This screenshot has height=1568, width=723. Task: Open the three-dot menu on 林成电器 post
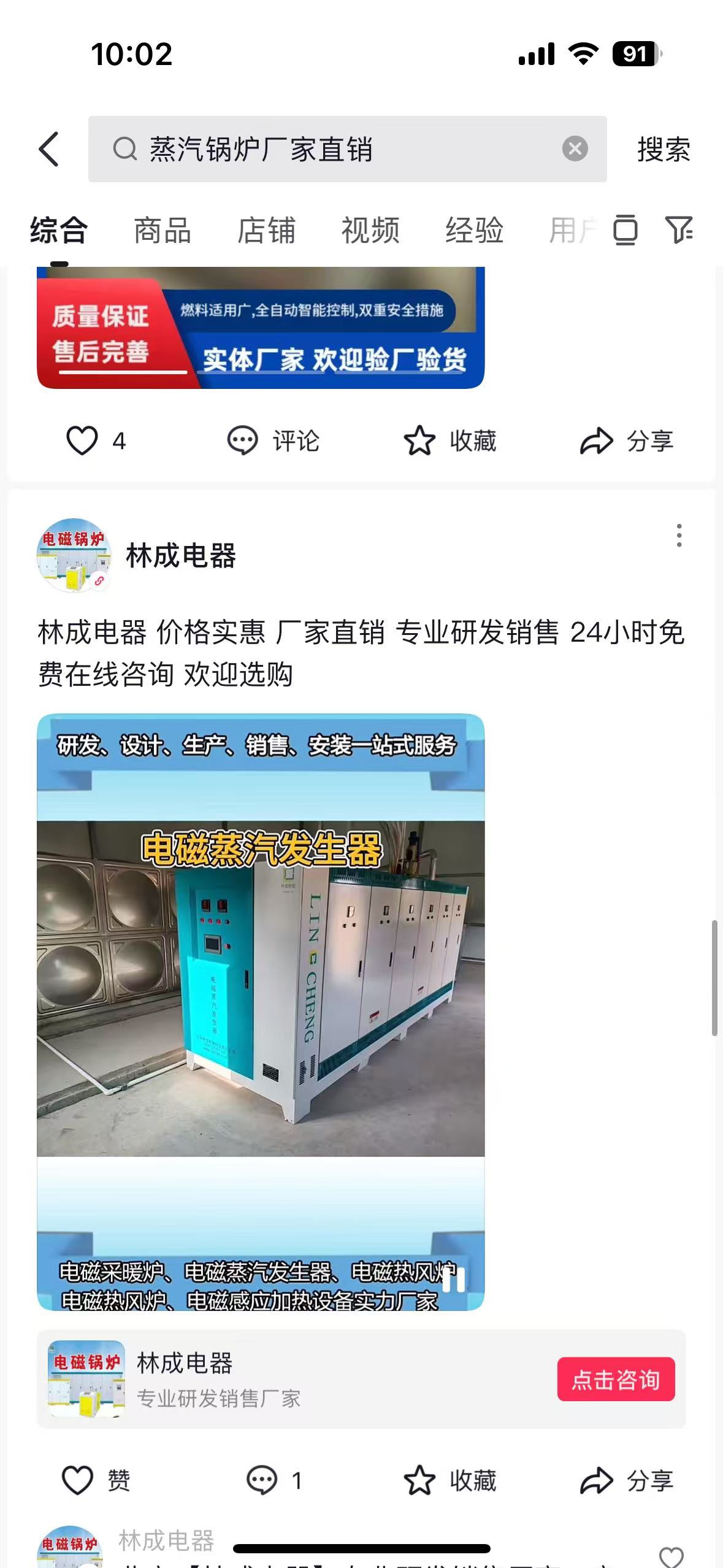click(x=679, y=536)
